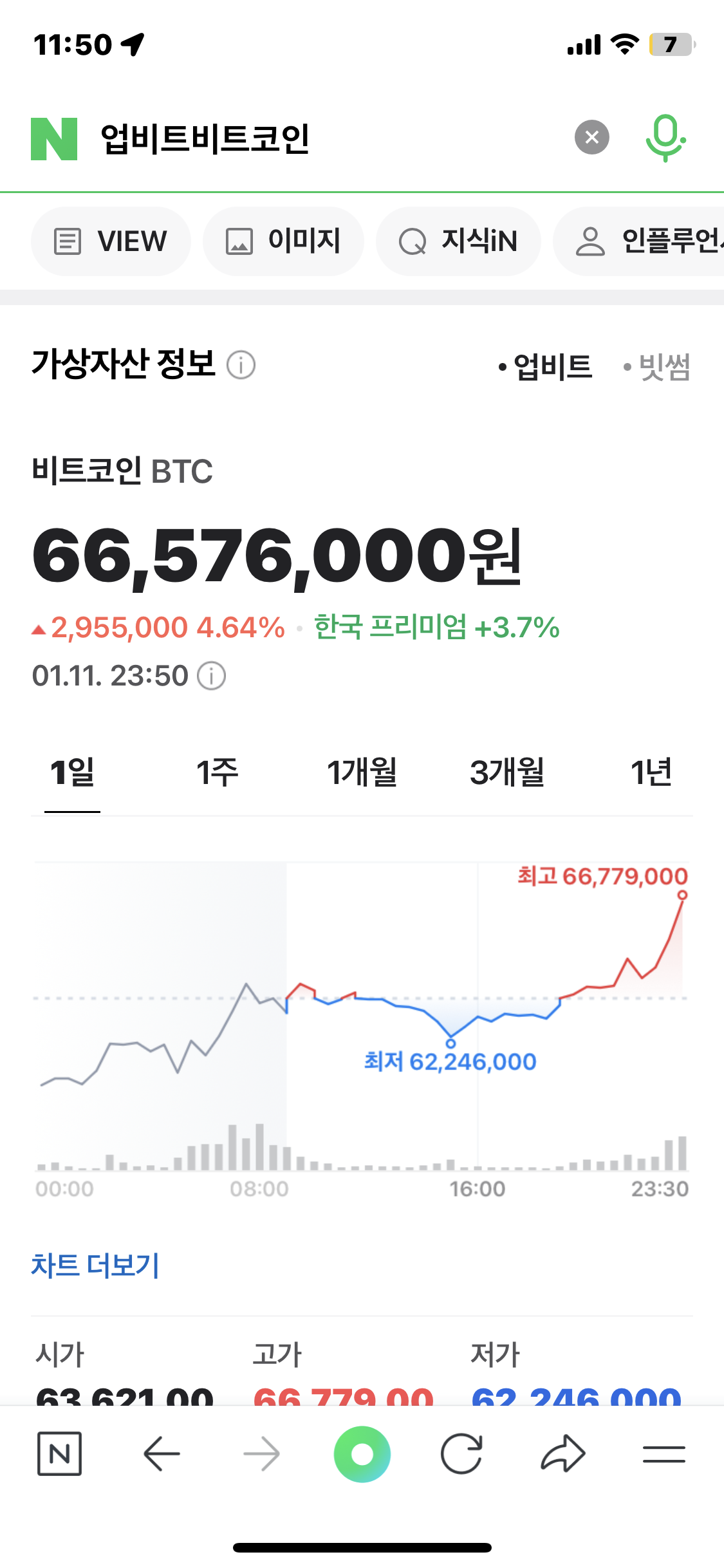Open the green Naver circle button
The height and width of the screenshot is (1568, 724).
click(x=362, y=1453)
